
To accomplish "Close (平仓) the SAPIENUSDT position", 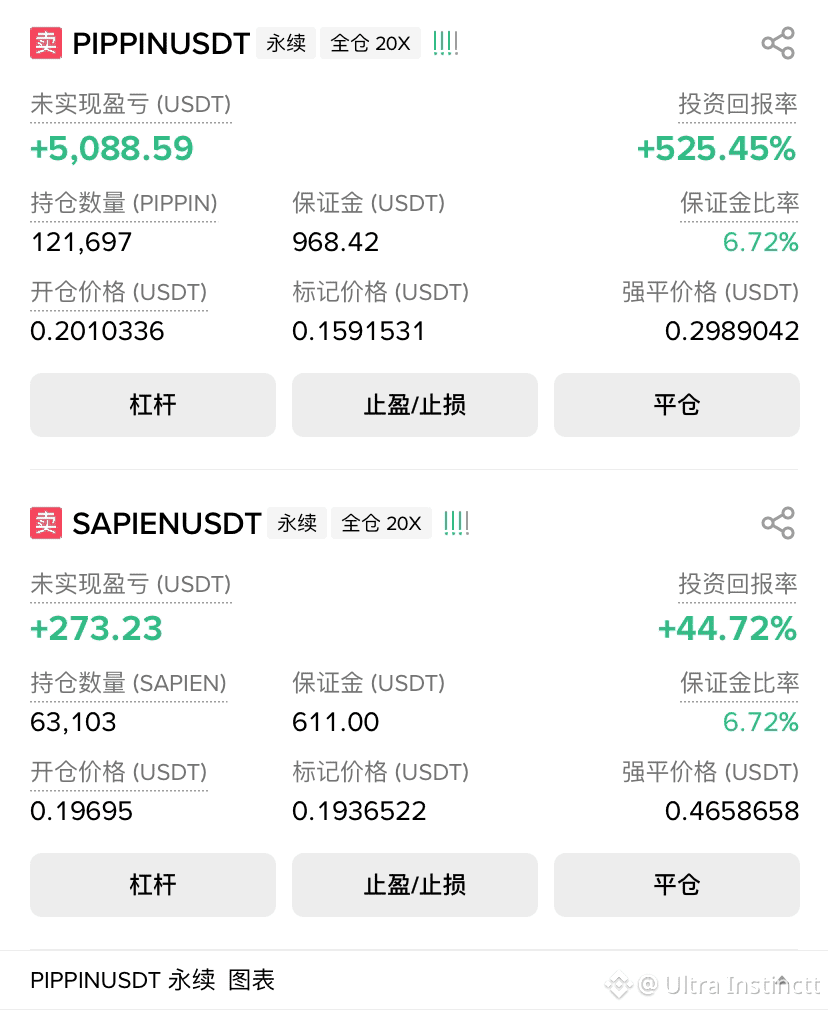I will tap(676, 885).
